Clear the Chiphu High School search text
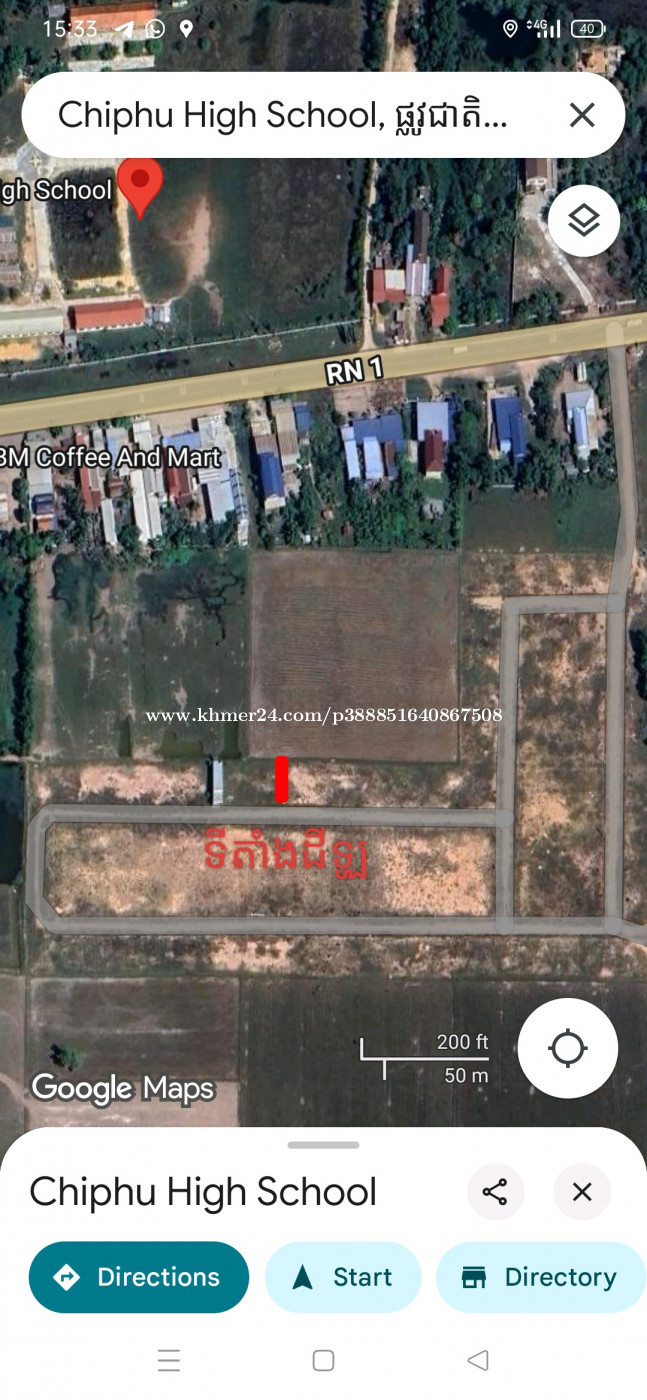 (582, 115)
